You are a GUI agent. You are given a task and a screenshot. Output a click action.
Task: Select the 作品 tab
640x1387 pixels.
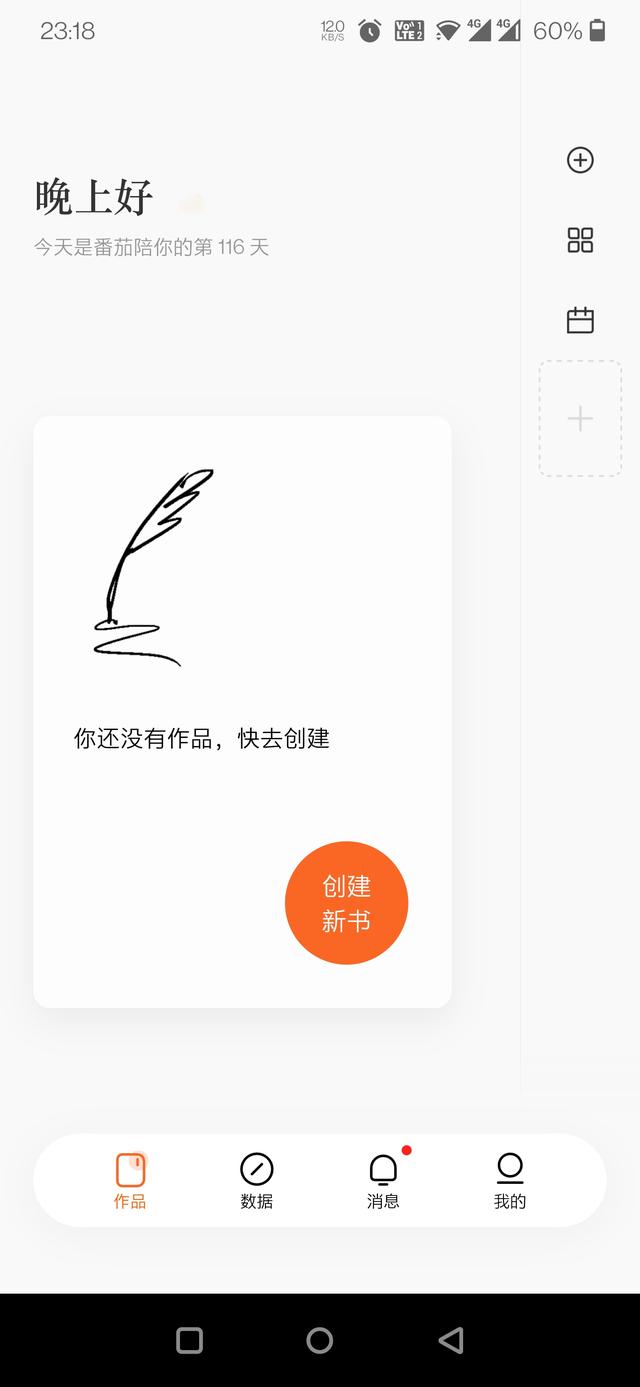pyautogui.click(x=130, y=1180)
